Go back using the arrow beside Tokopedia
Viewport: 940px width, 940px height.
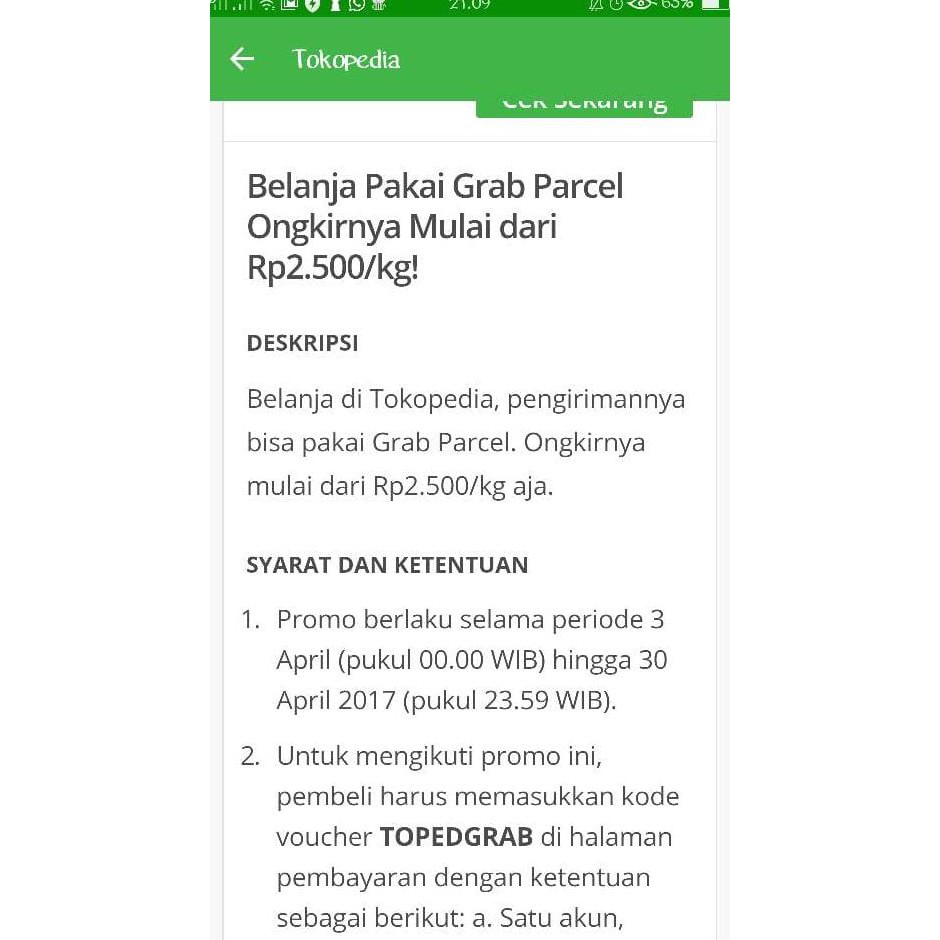coord(243,59)
